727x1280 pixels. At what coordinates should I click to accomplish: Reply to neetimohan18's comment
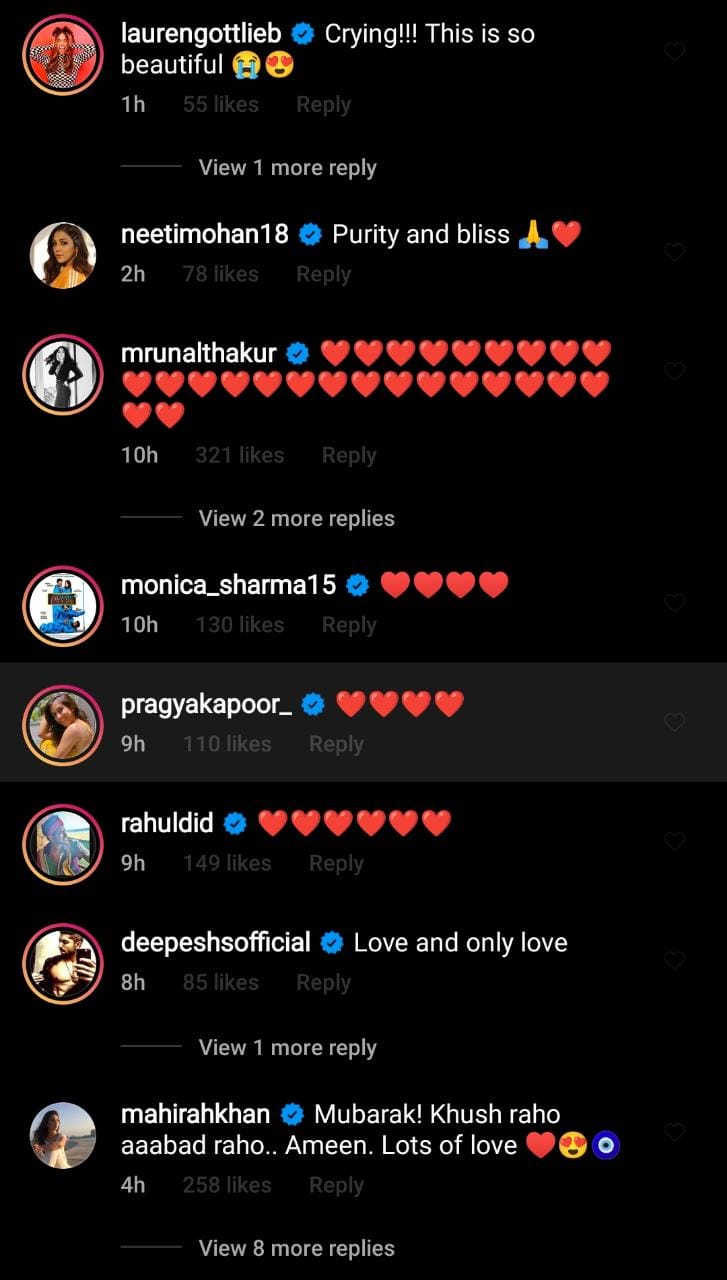click(323, 274)
